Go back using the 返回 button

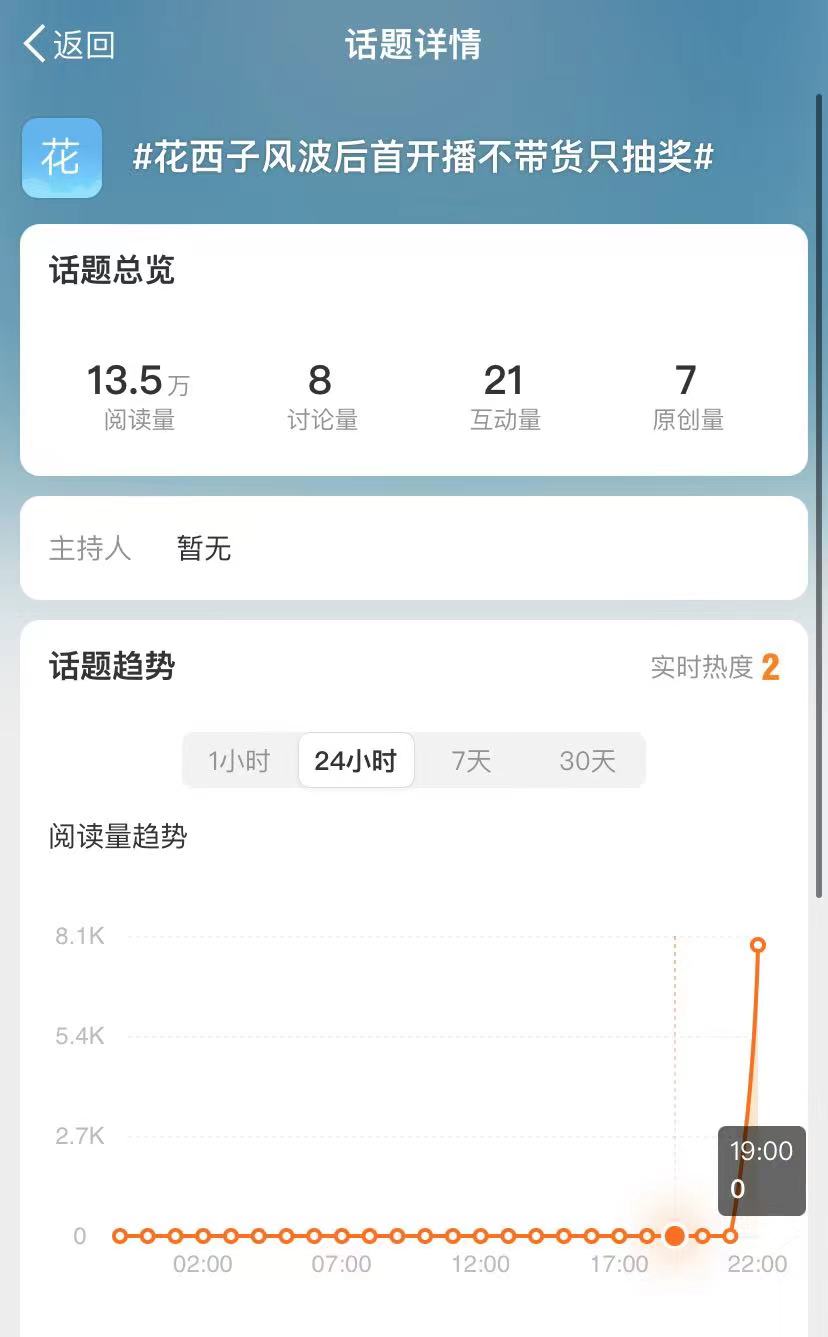tap(68, 45)
